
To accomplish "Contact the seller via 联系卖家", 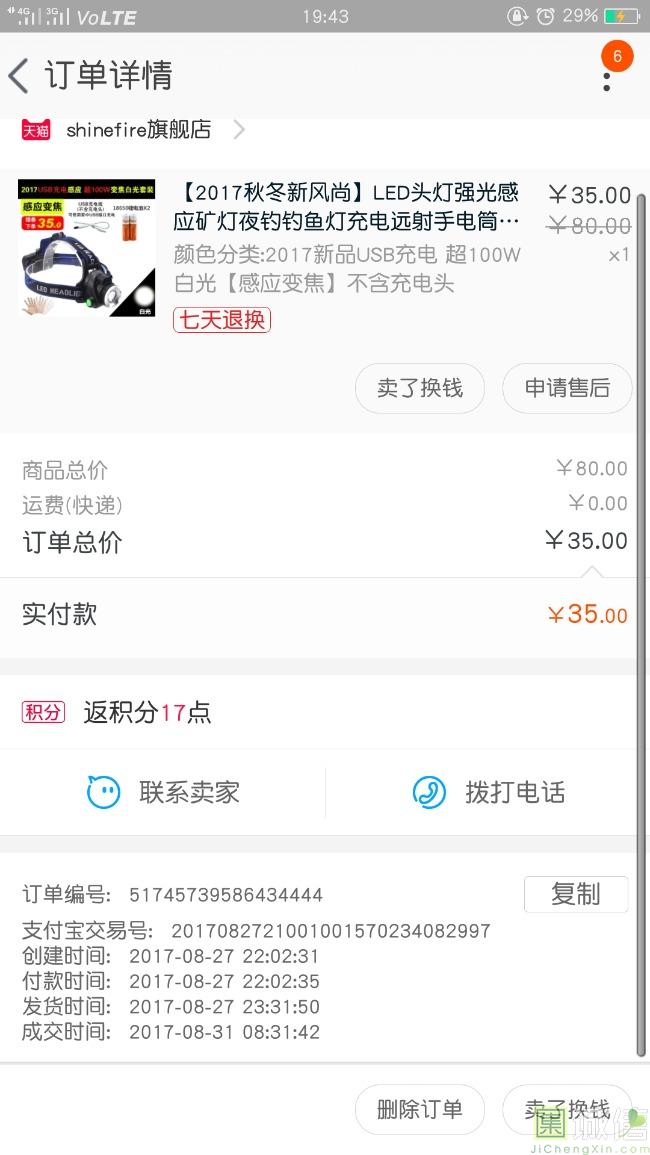I will [163, 793].
